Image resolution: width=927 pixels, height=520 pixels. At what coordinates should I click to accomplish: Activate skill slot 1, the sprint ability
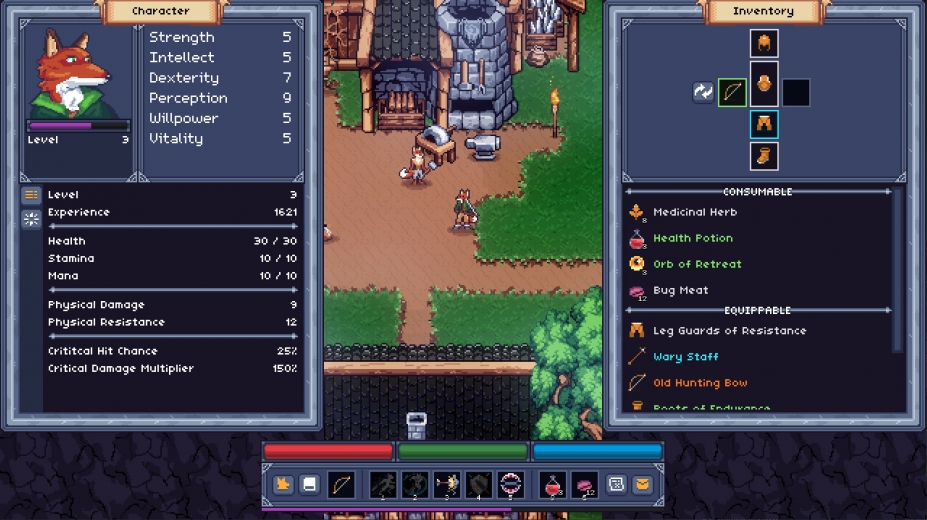click(383, 484)
